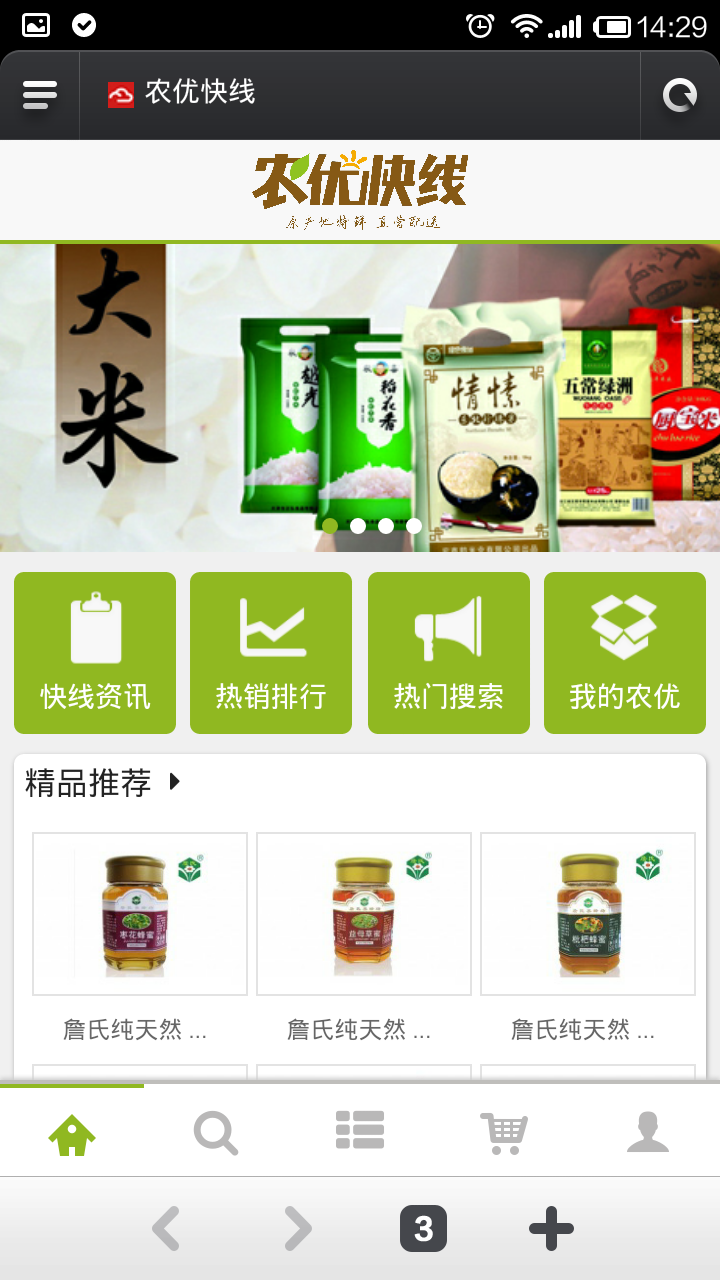Open the 枣花蜂蜜 honey product
This screenshot has width=720, height=1280.
pyautogui.click(x=140, y=914)
